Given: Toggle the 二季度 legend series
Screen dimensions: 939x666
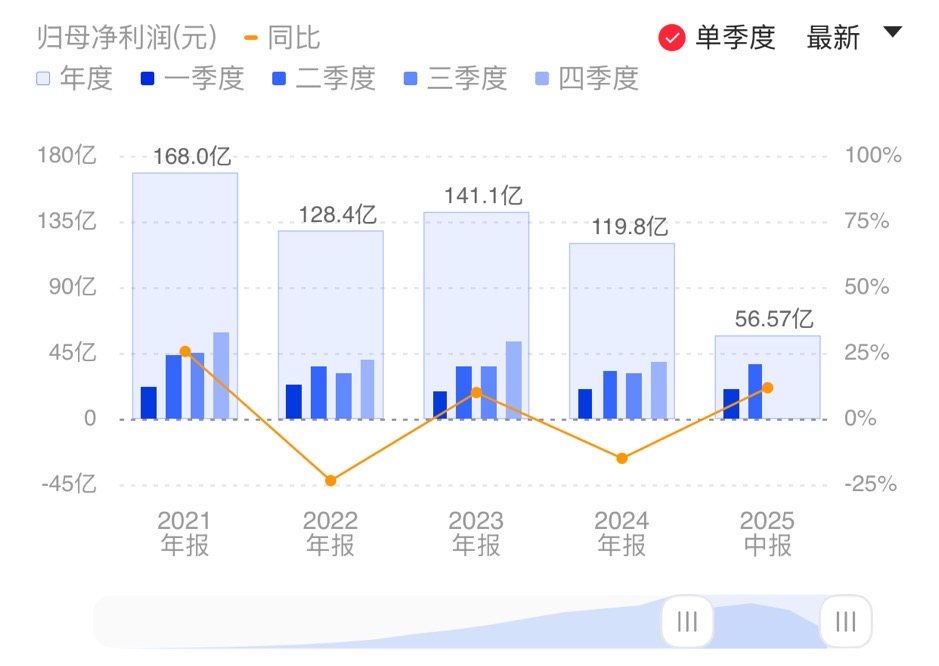Looking at the screenshot, I should 322,78.
